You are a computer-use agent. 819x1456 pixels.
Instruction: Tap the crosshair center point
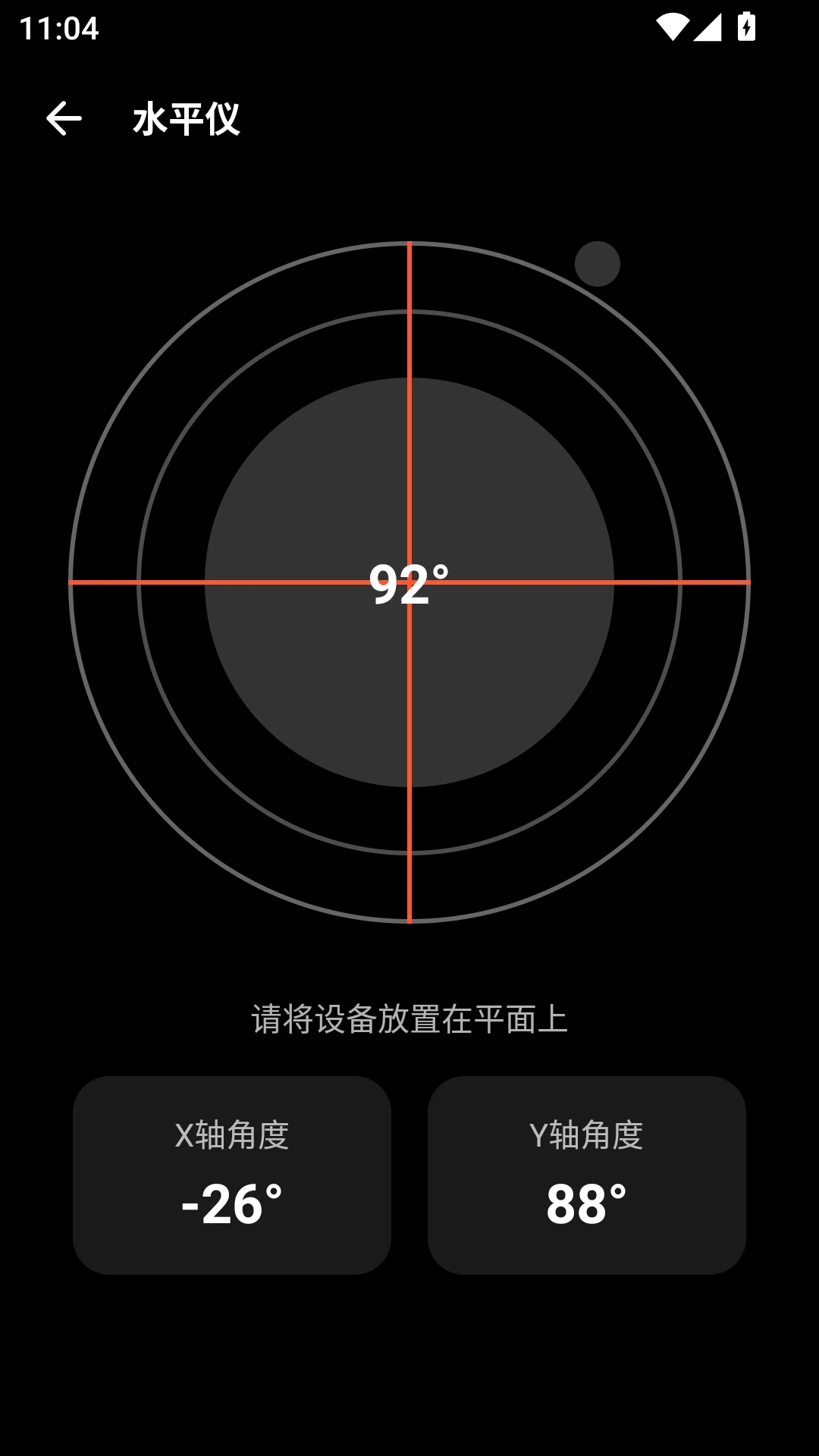(x=409, y=582)
